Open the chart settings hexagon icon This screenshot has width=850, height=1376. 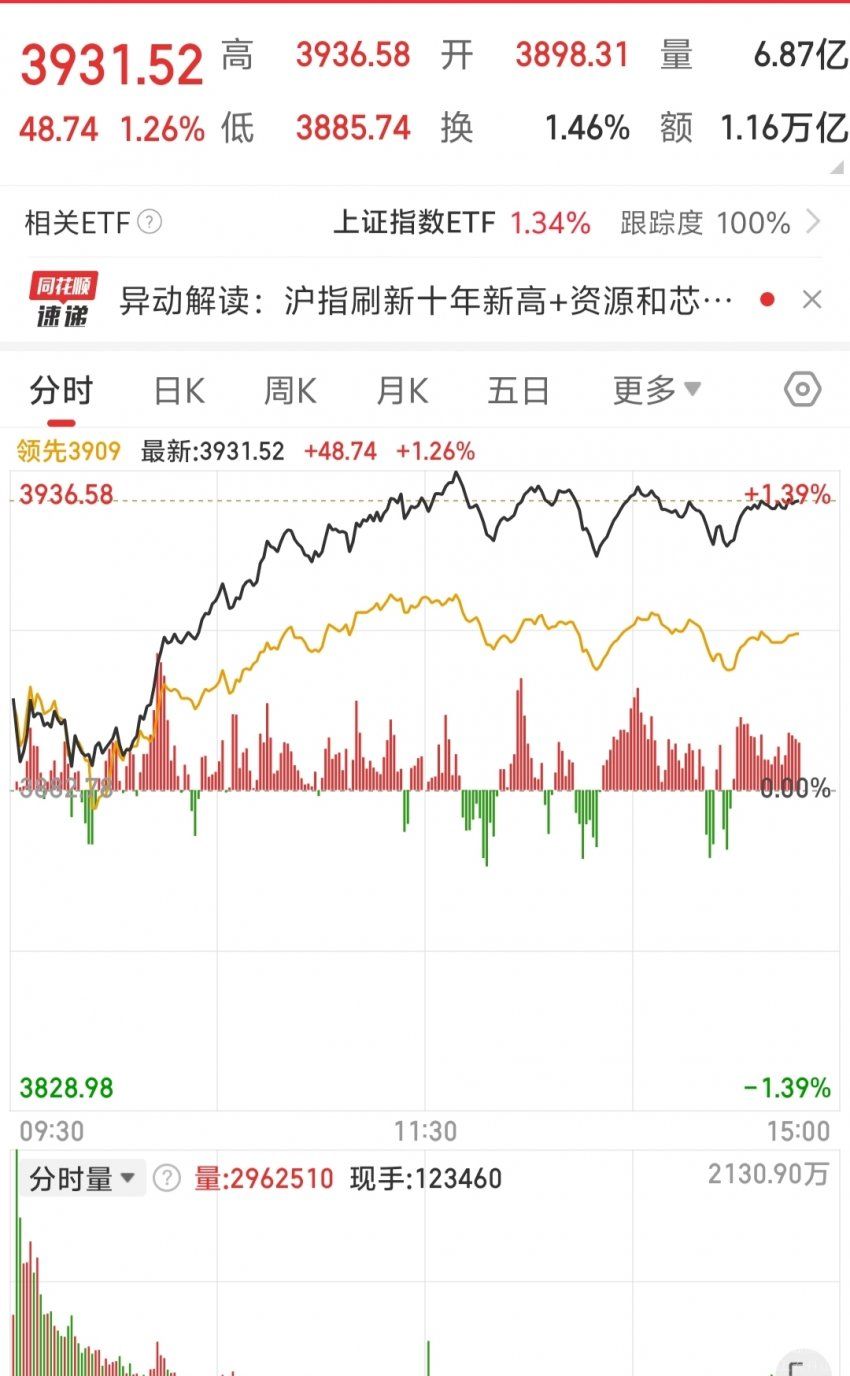coord(803,390)
